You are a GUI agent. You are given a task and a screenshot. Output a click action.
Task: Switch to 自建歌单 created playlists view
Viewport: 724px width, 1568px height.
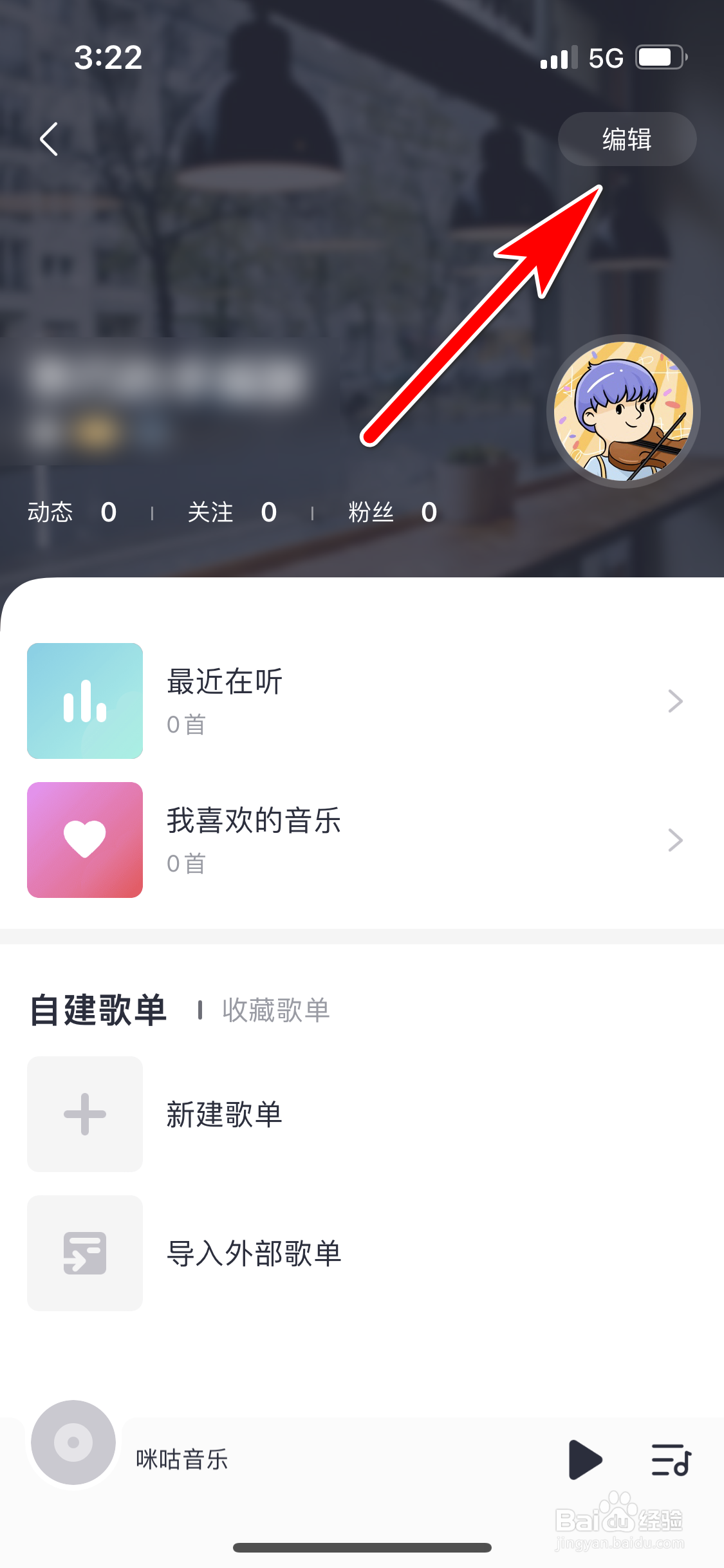point(97,1009)
